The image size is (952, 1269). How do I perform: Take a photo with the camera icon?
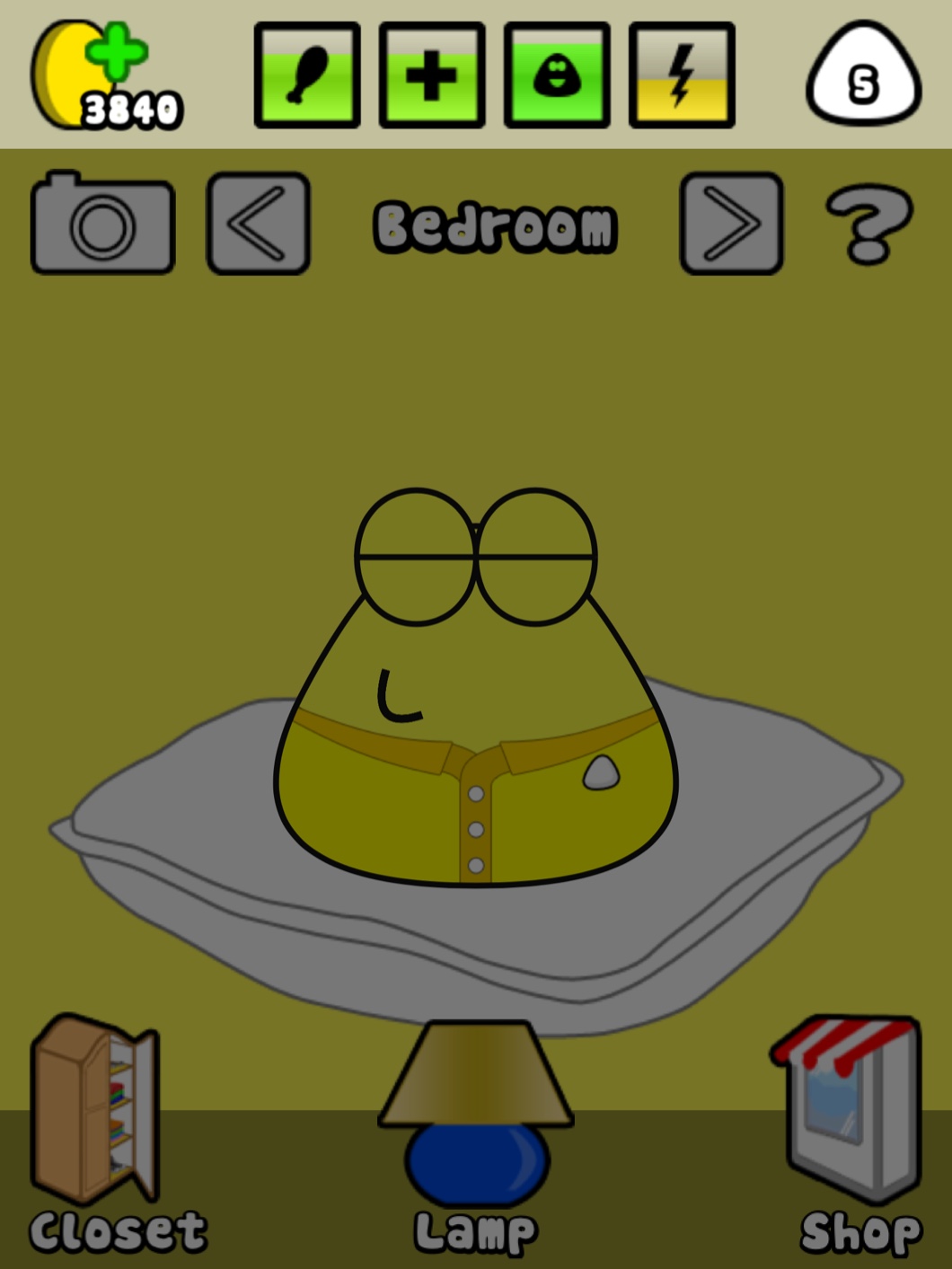click(102, 225)
